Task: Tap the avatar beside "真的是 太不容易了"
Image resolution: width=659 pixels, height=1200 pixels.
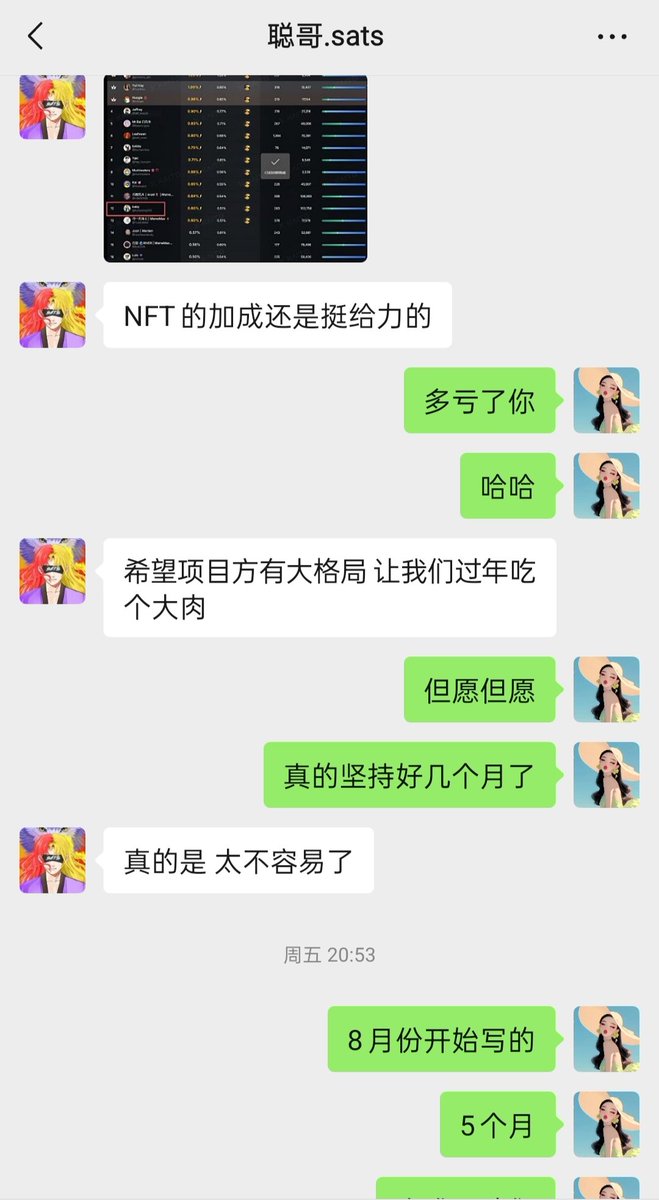Action: [x=52, y=860]
